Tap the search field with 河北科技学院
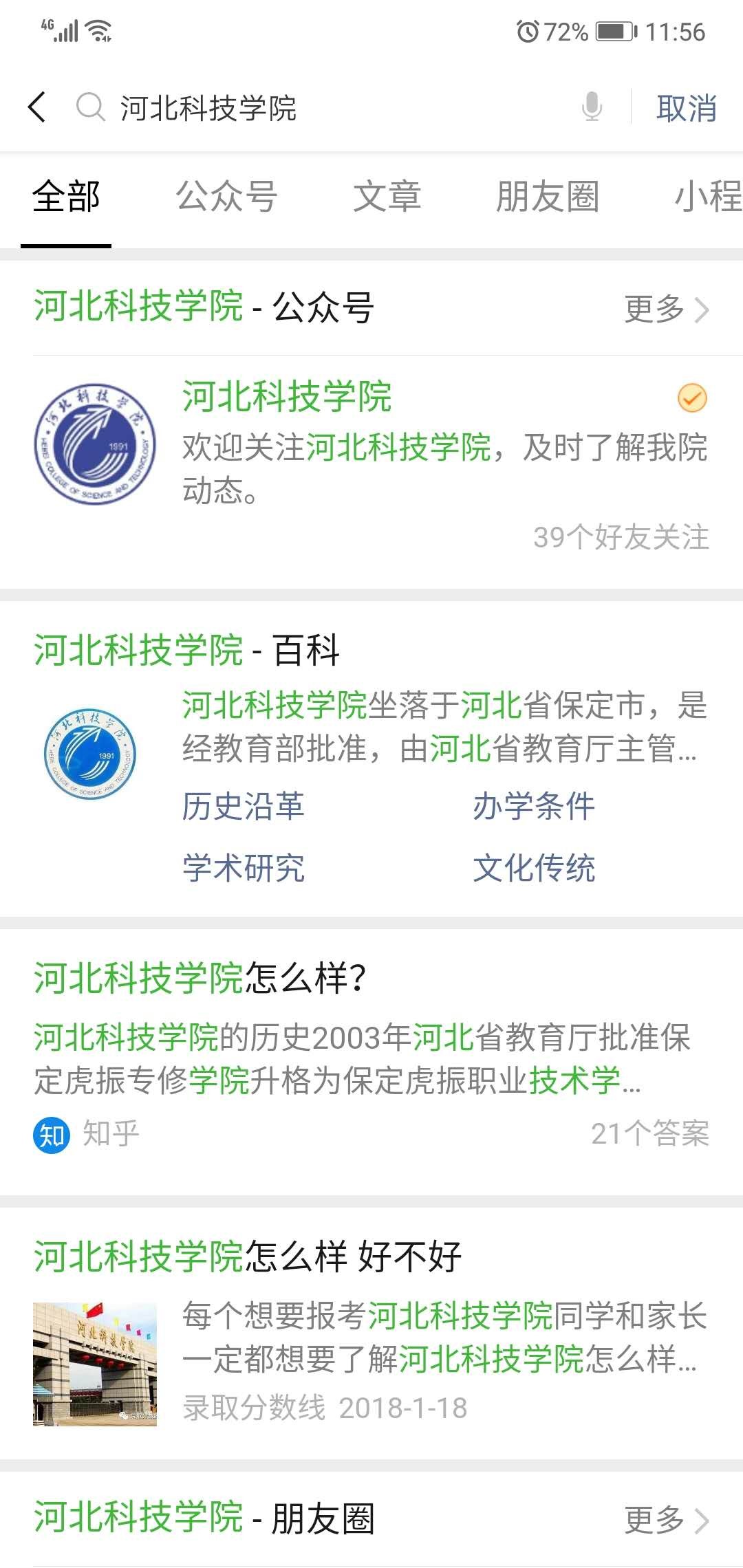This screenshot has height=1568, width=743. pos(330,108)
